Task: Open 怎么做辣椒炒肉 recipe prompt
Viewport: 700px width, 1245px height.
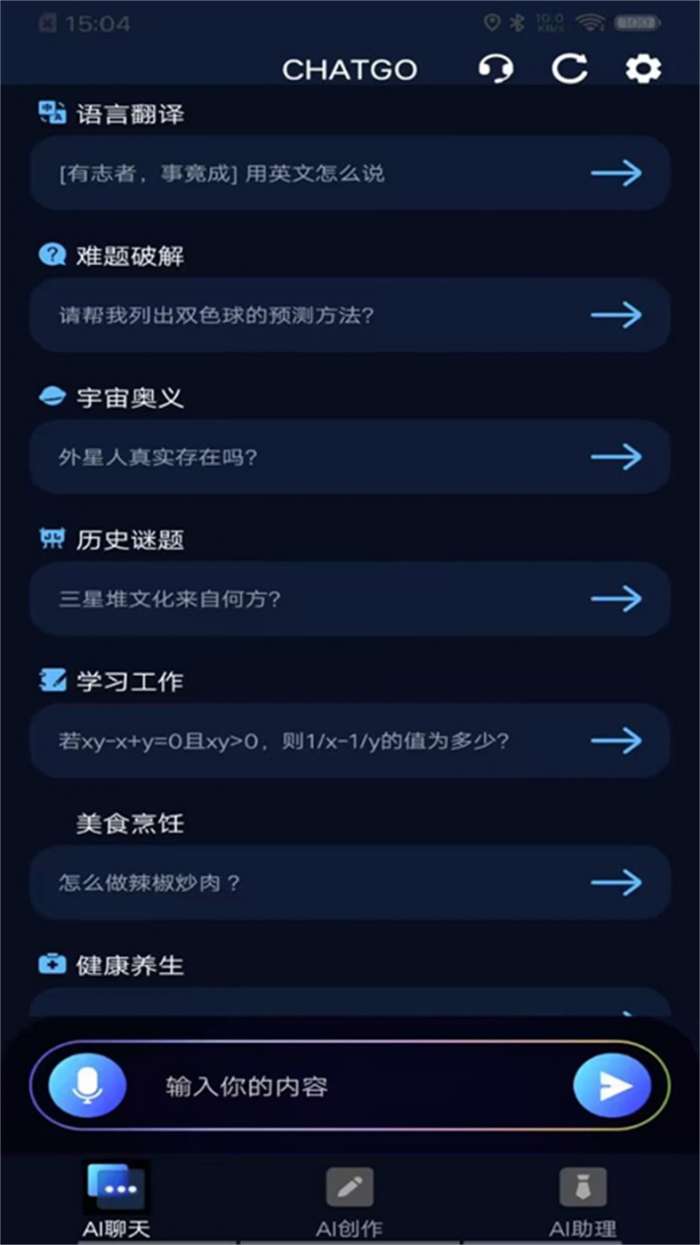Action: (349, 883)
